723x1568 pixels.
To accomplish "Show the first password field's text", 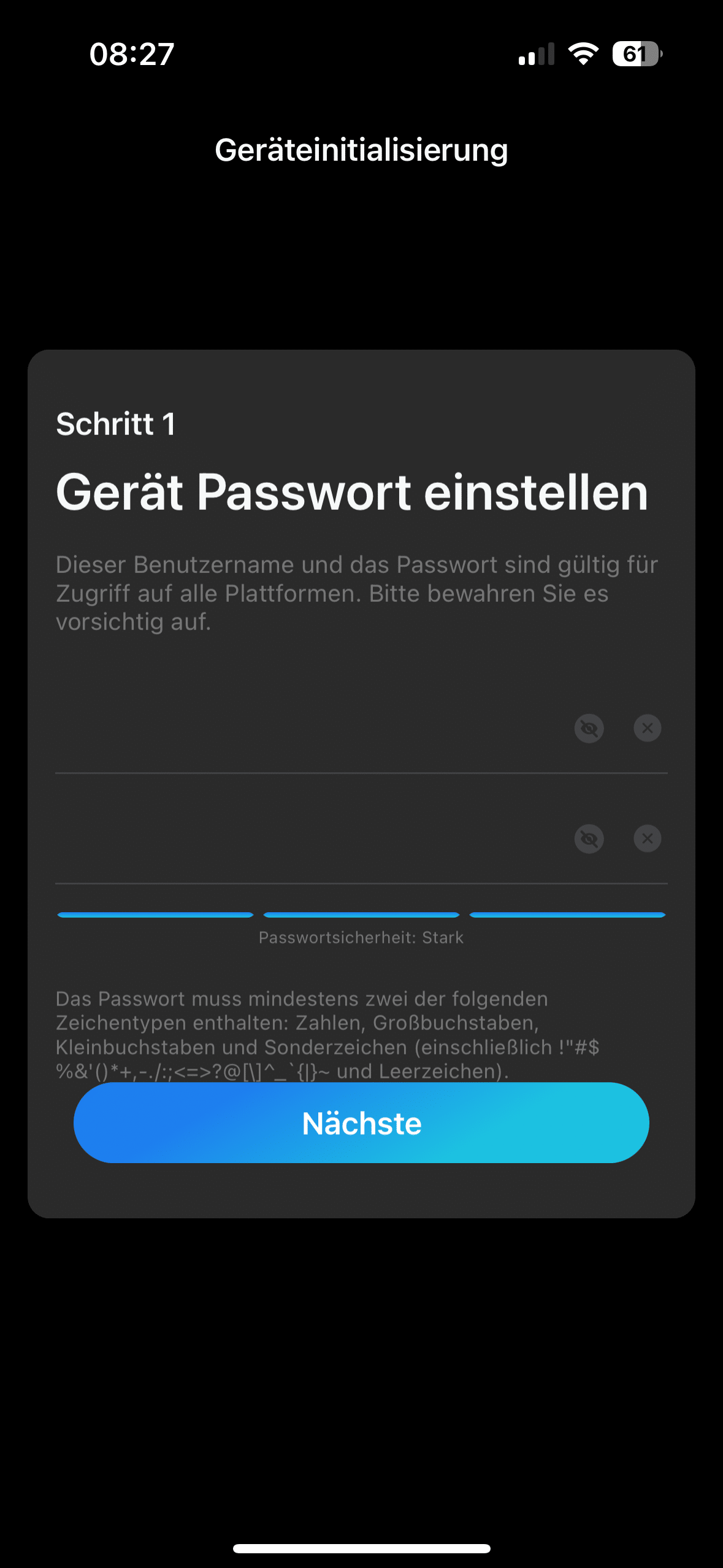I will [x=589, y=728].
